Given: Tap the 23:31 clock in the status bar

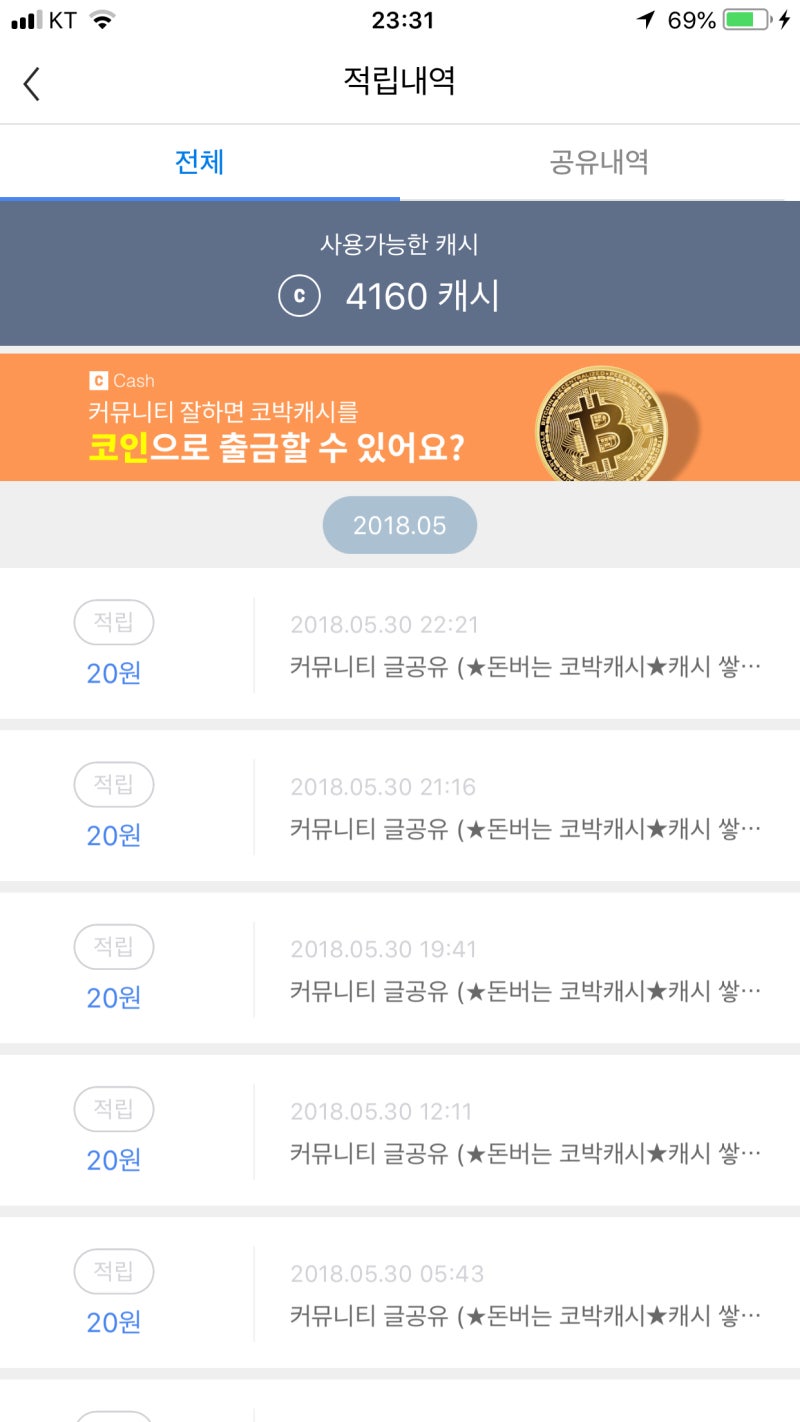Looking at the screenshot, I should pyautogui.click(x=400, y=20).
